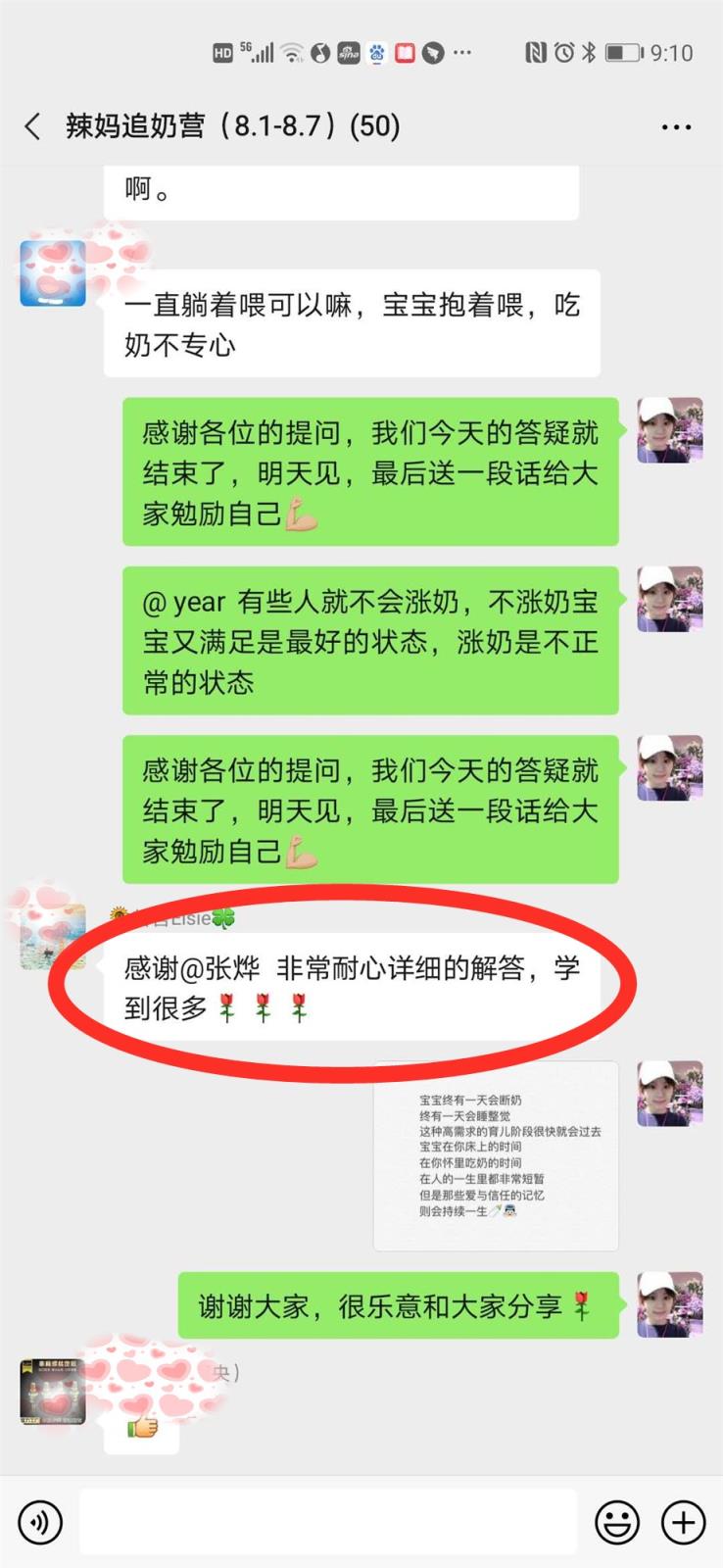
Task: Open Elsie's avatar next to 感谢@张烨 message
Action: click(51, 939)
